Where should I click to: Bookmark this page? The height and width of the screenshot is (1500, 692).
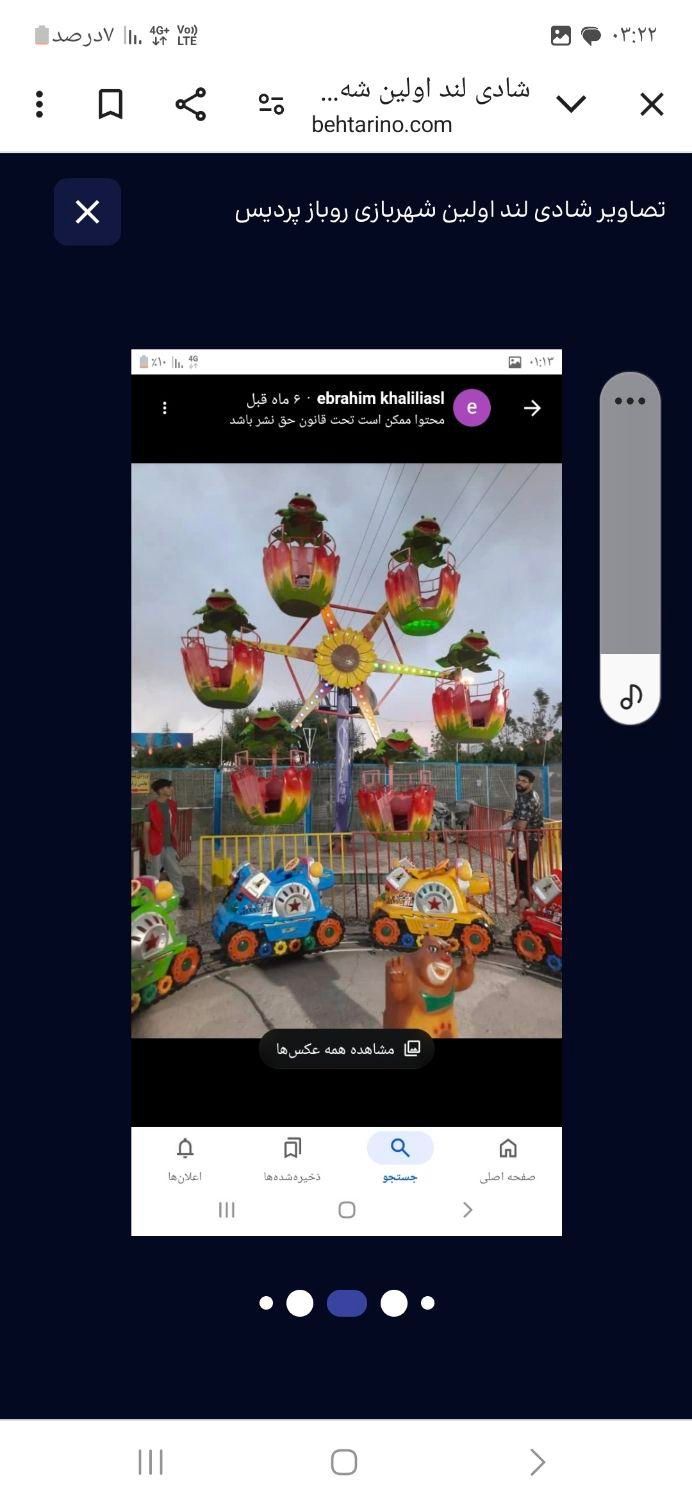(111, 104)
